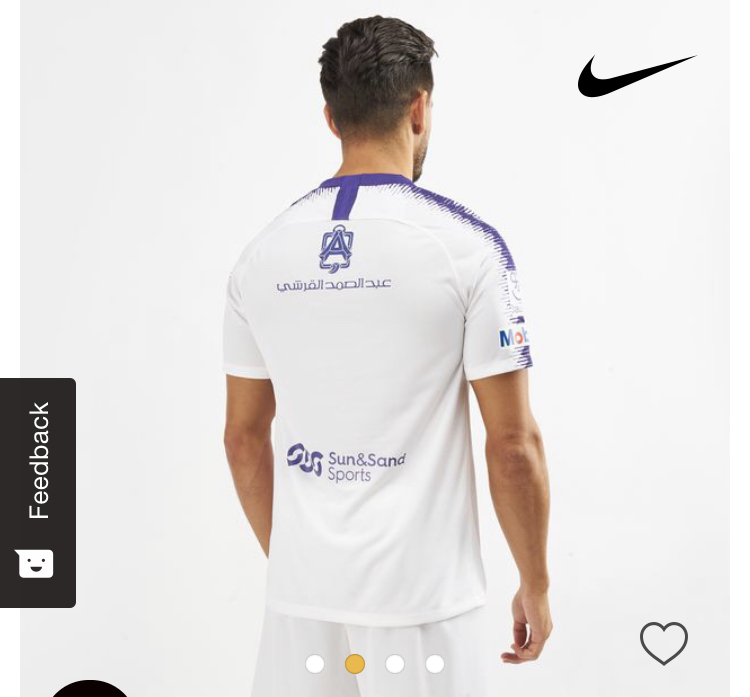Jump to the fourth product image dot
Screen dimensions: 750x697
(x=435, y=664)
